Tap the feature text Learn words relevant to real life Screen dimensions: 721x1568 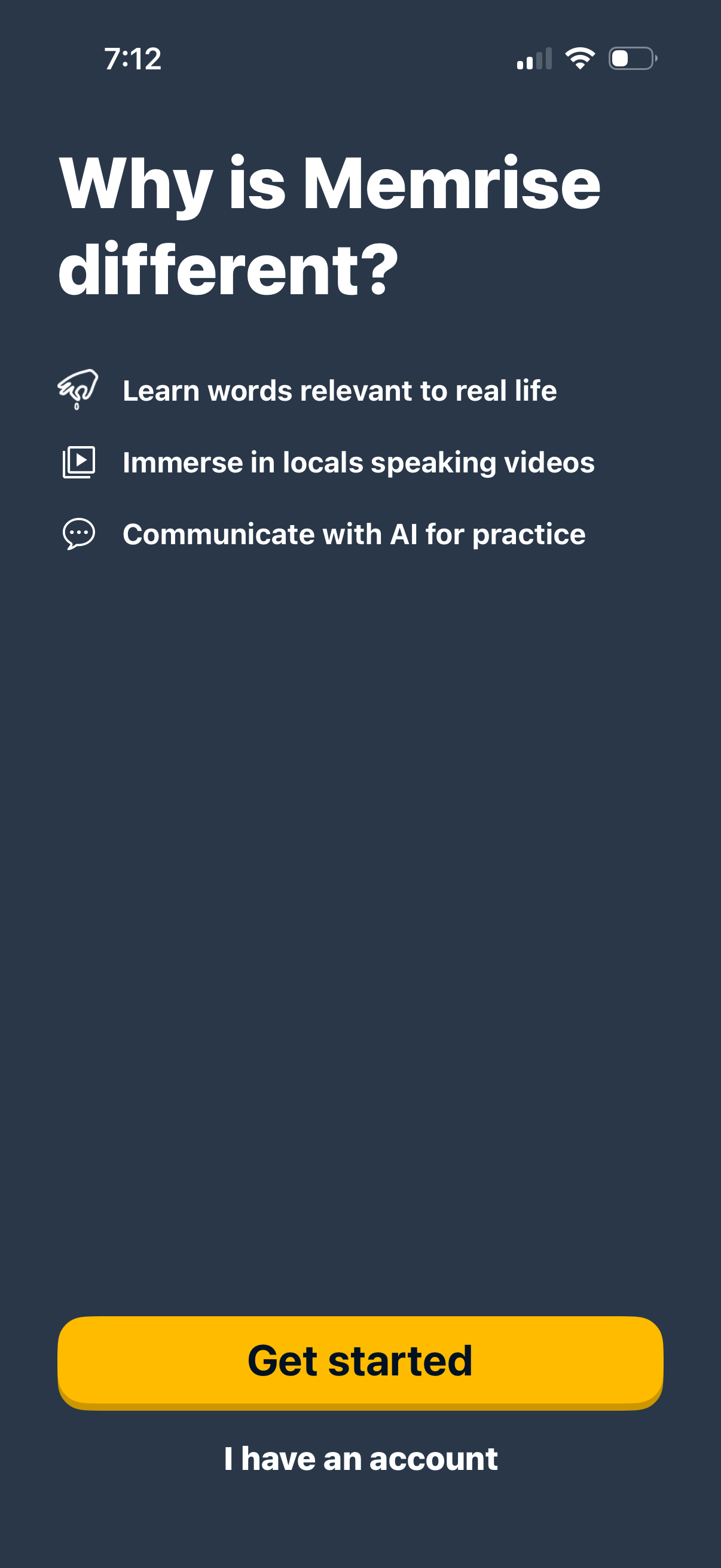coord(340,391)
